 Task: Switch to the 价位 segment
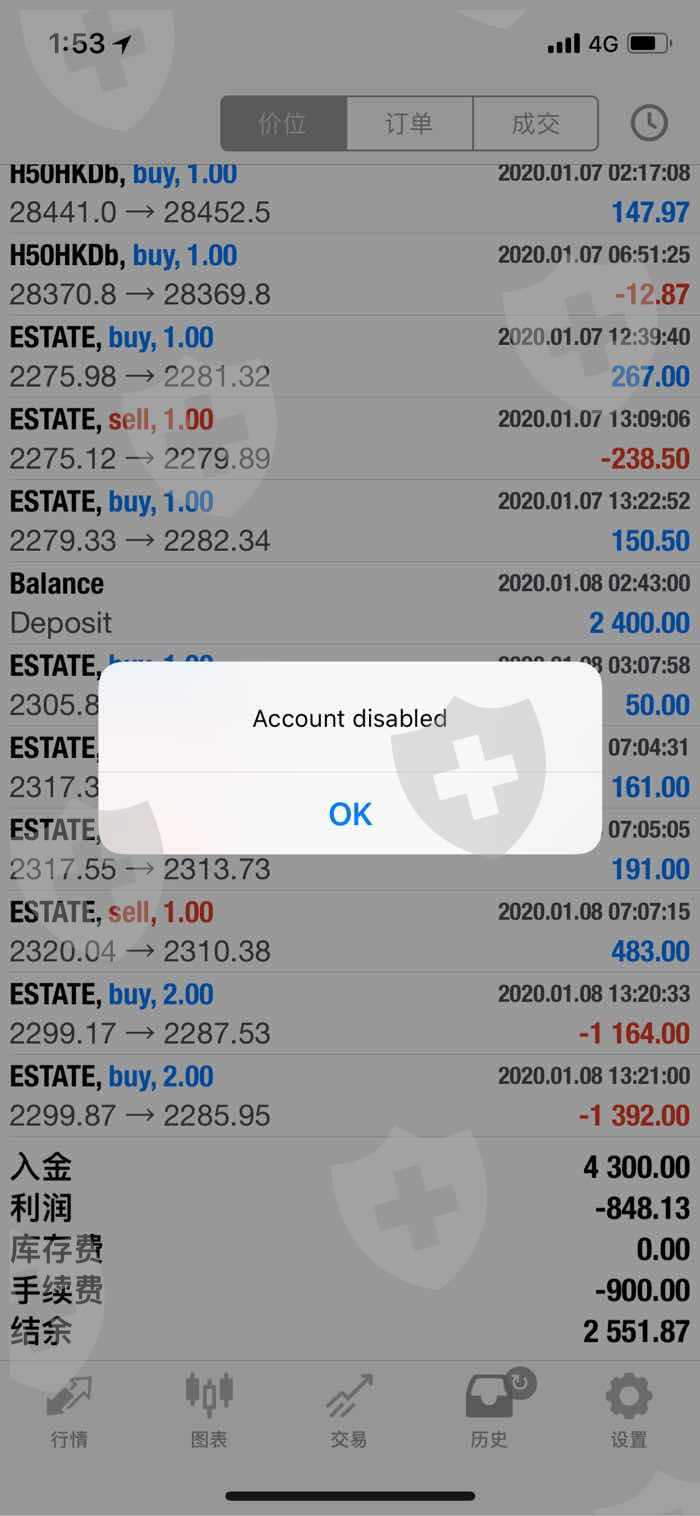(283, 123)
